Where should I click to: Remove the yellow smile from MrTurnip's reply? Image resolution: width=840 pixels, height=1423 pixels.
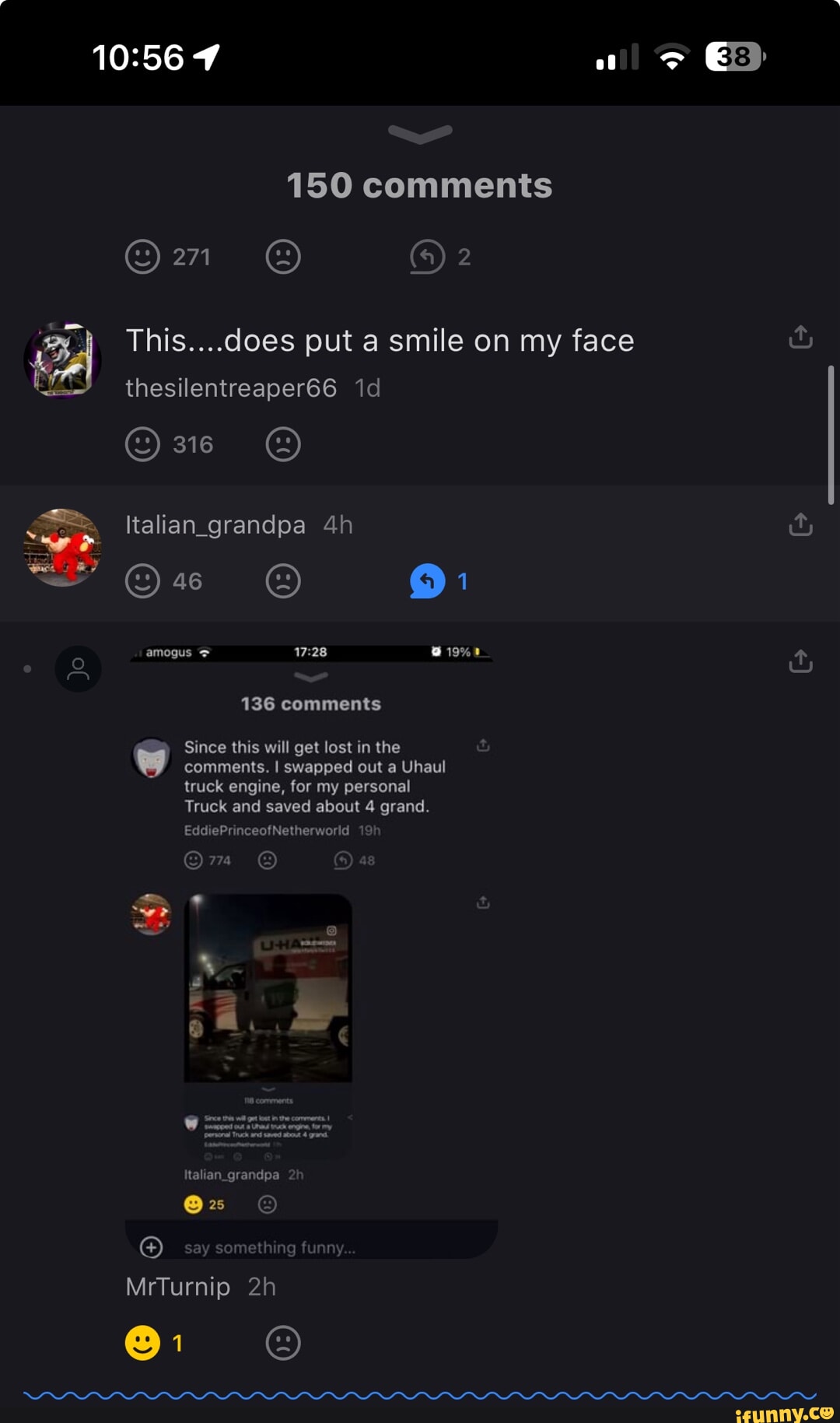[x=142, y=1343]
